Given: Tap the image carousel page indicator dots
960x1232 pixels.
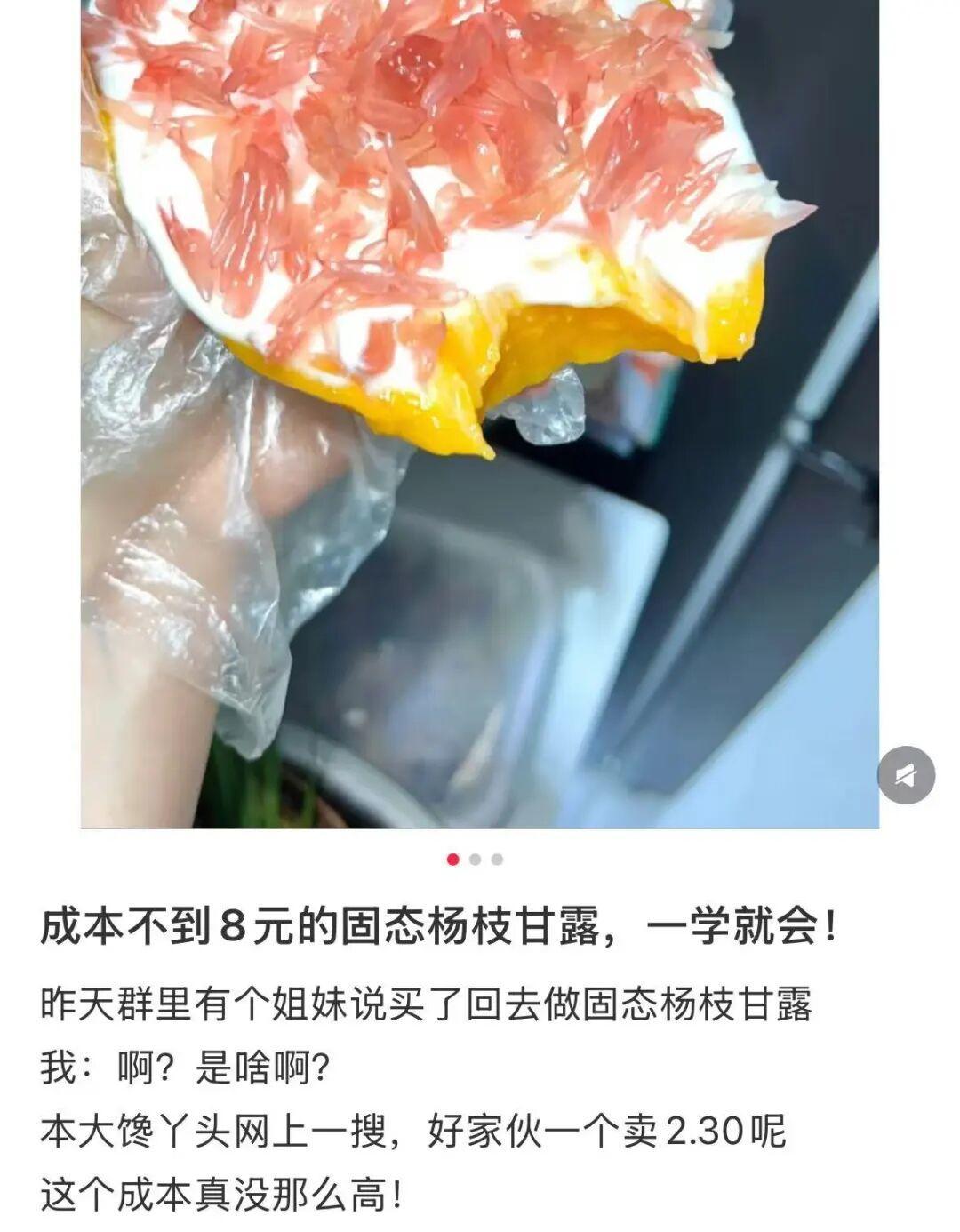Looking at the screenshot, I should coord(475,860).
